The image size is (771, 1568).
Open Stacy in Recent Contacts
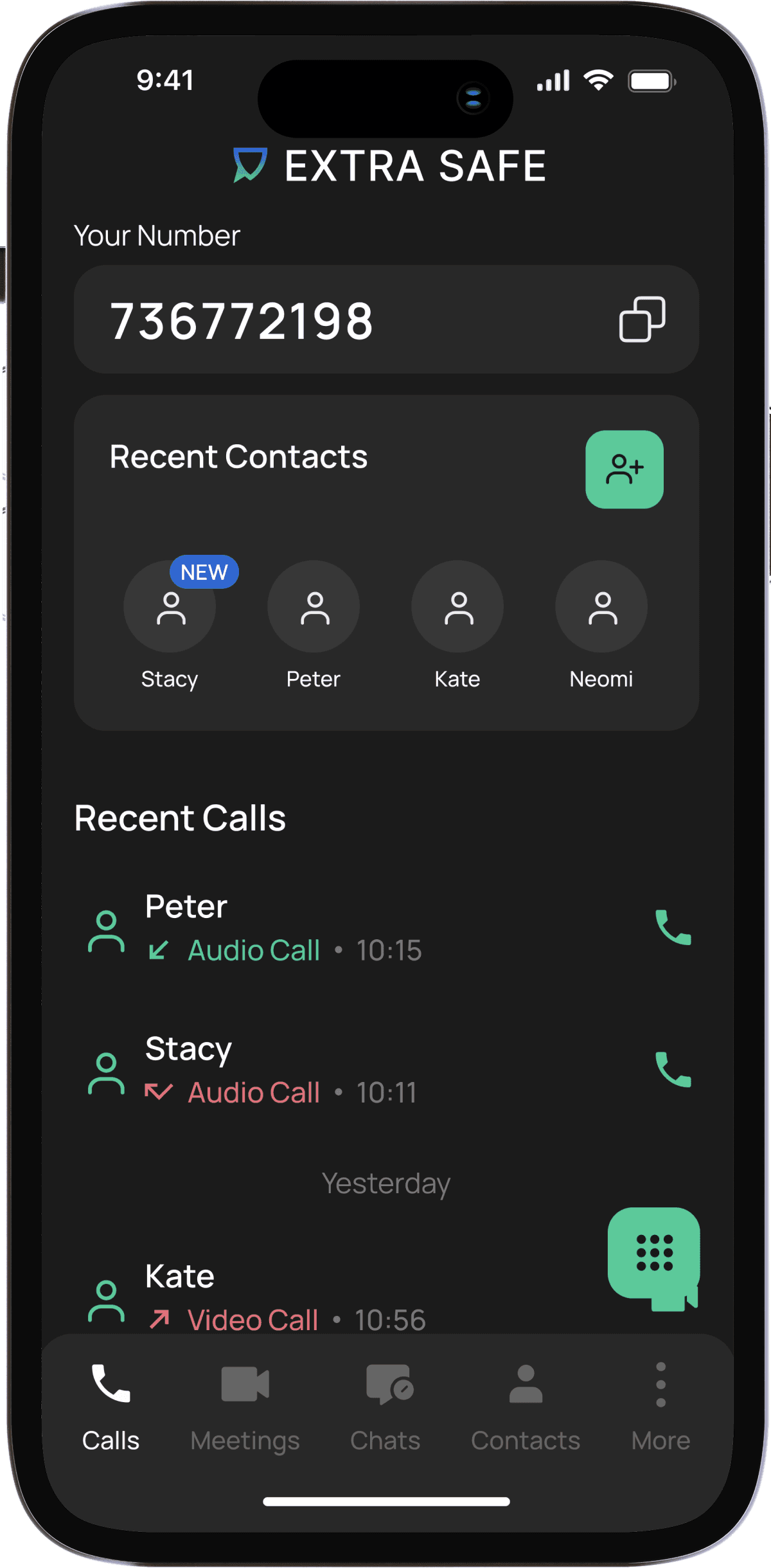click(170, 608)
